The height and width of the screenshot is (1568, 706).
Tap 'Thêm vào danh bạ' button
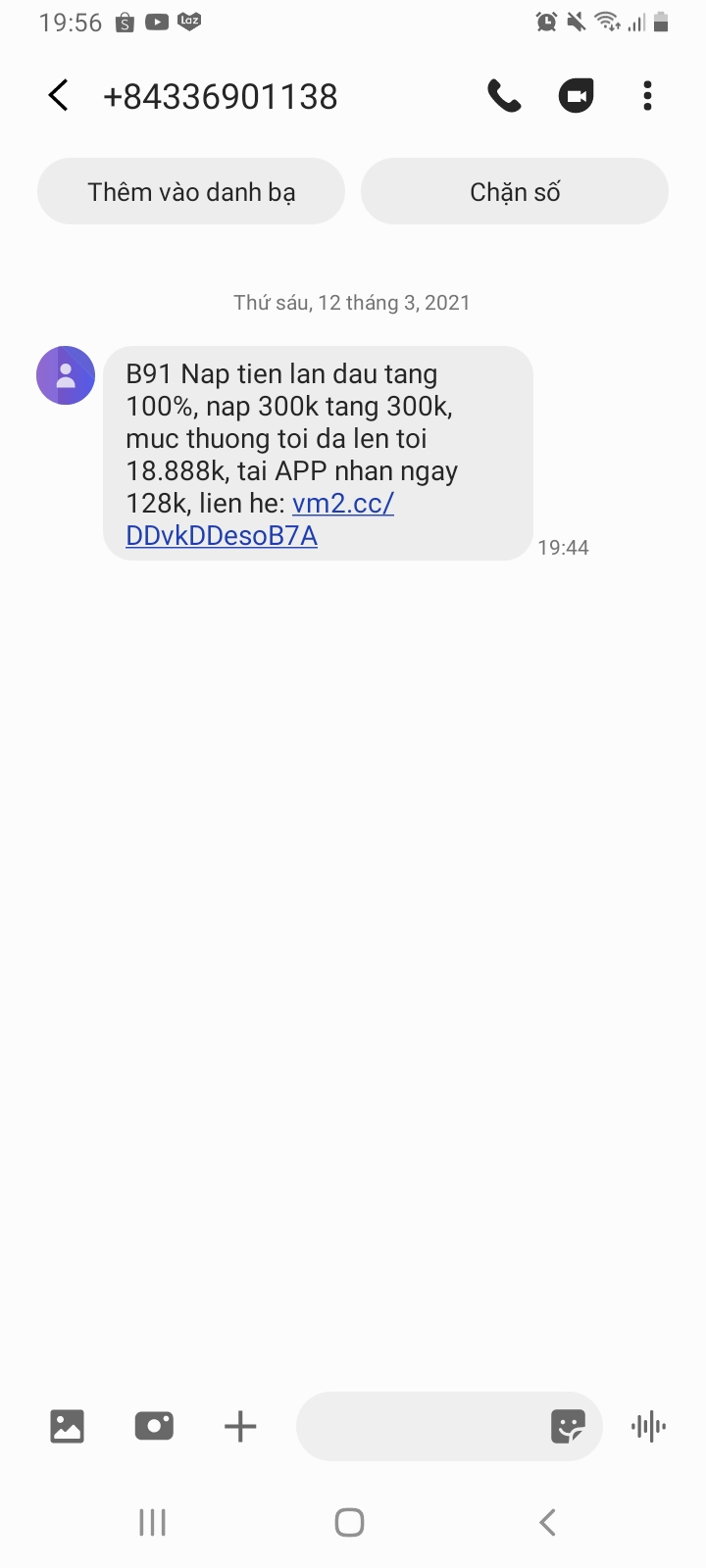(x=191, y=191)
